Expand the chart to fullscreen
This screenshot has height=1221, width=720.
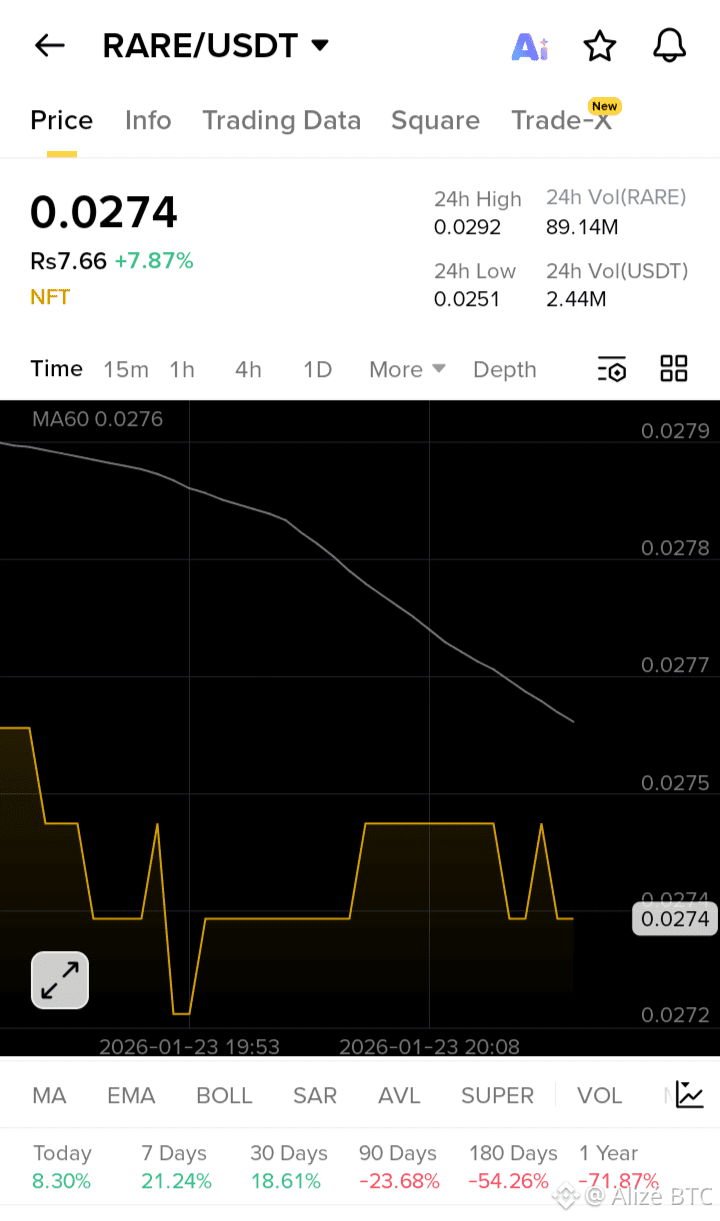pos(59,980)
